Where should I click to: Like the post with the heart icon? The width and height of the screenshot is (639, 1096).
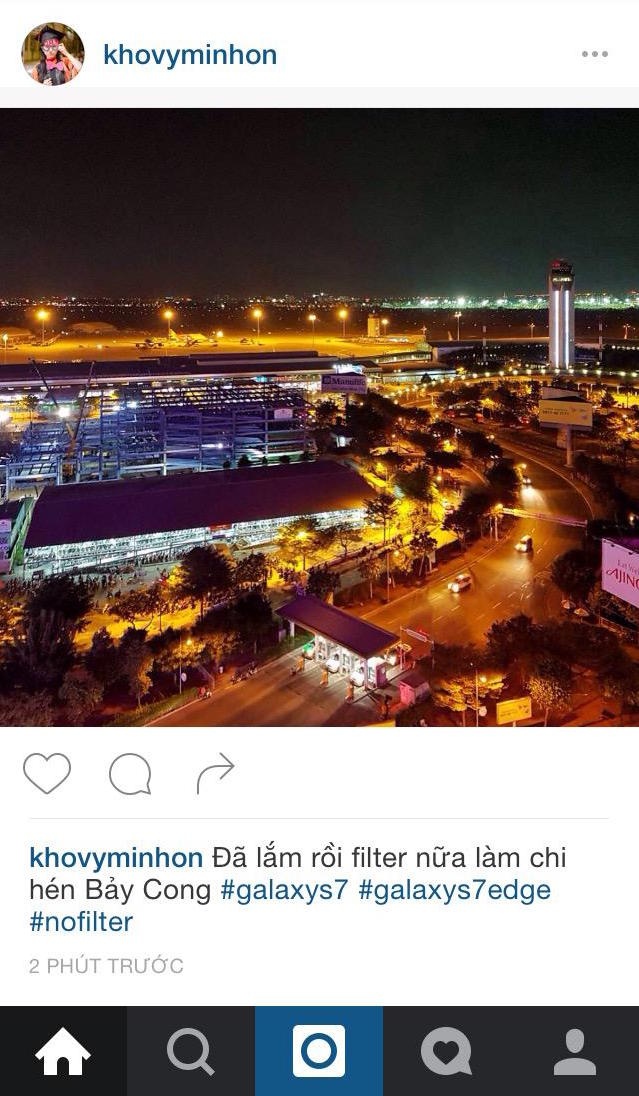[x=47, y=773]
